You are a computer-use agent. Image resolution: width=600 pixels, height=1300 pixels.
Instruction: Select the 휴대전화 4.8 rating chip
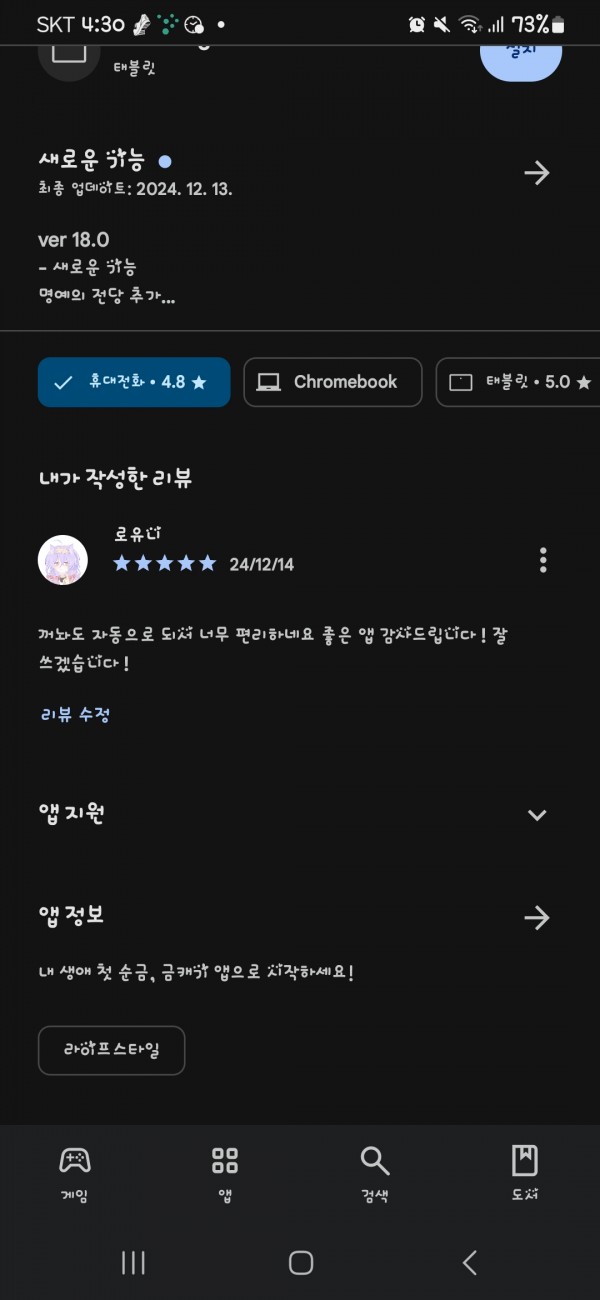pyautogui.click(x=134, y=382)
